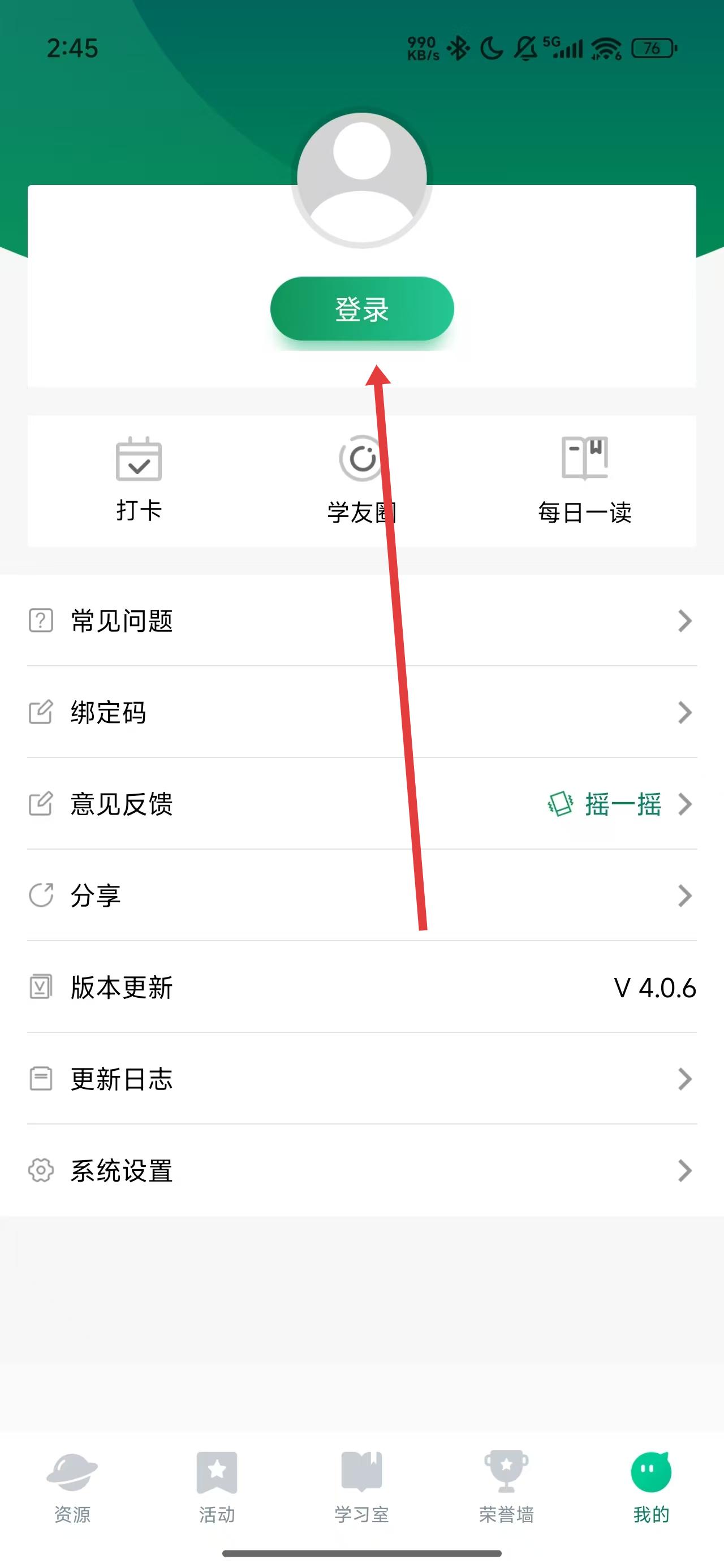Open the 绑定码 row
The height and width of the screenshot is (1568, 724).
[361, 712]
